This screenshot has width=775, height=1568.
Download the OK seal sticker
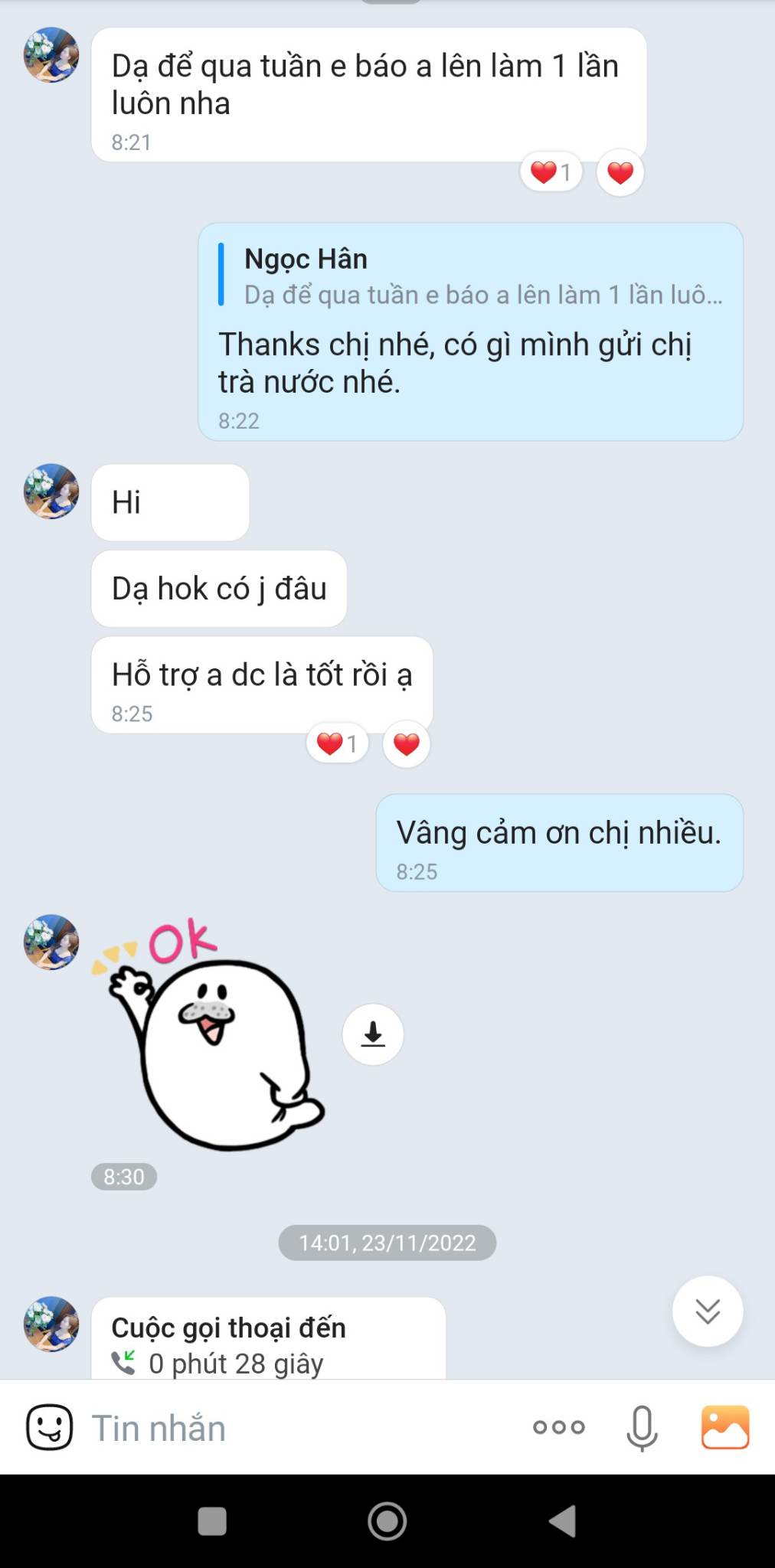373,1034
